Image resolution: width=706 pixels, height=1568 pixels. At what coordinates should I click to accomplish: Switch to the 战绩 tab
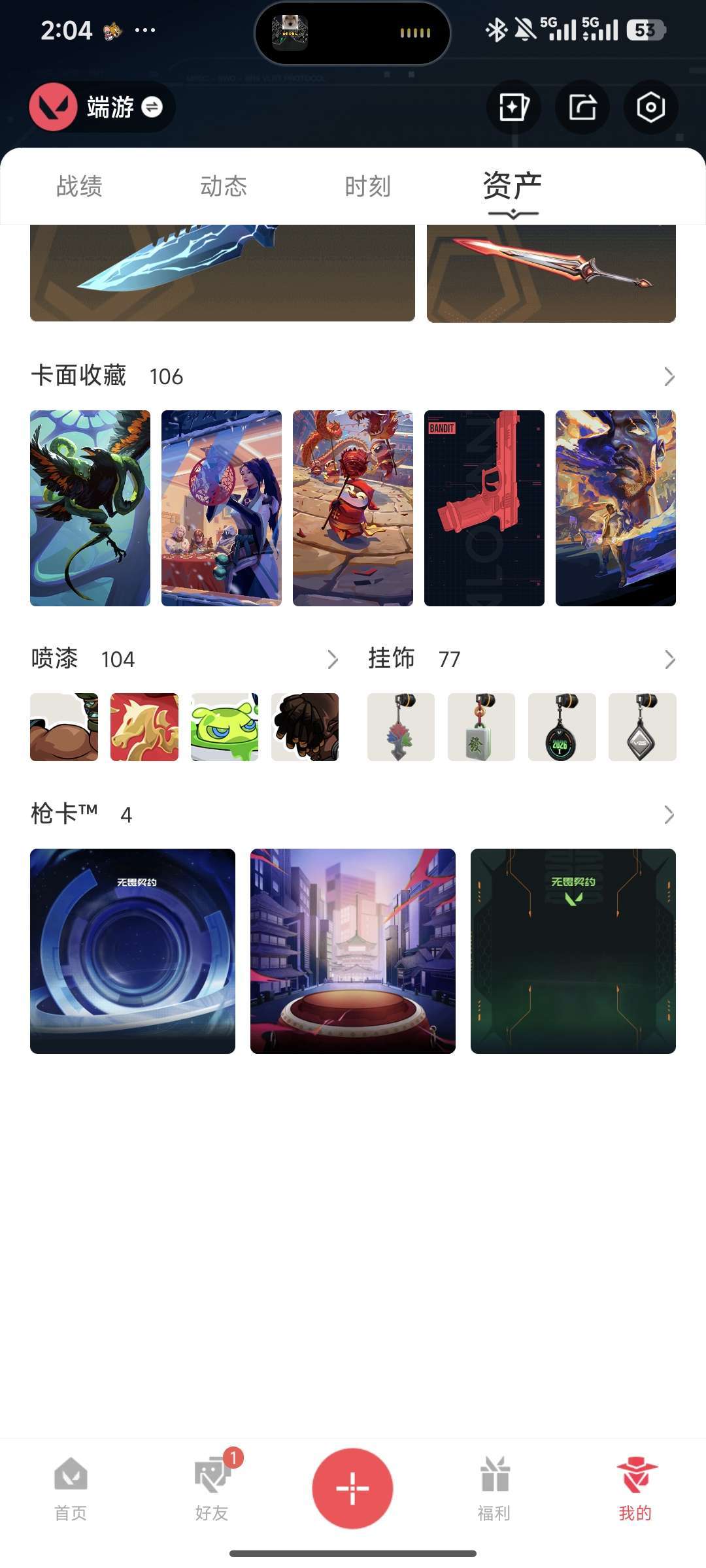coord(79,187)
